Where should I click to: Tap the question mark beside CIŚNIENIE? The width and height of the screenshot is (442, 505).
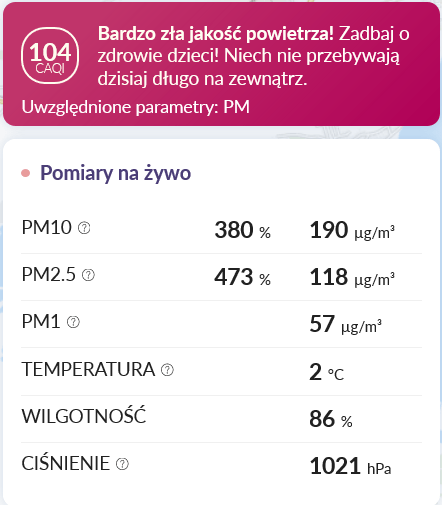[x=122, y=464]
